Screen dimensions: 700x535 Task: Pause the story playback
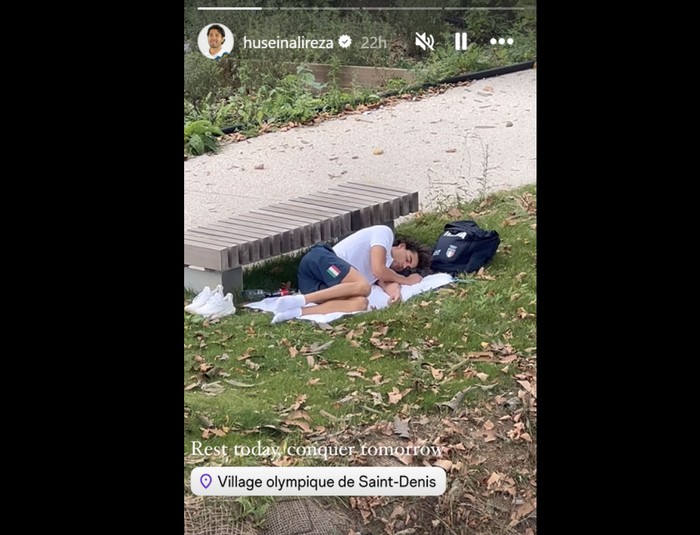pyautogui.click(x=461, y=41)
